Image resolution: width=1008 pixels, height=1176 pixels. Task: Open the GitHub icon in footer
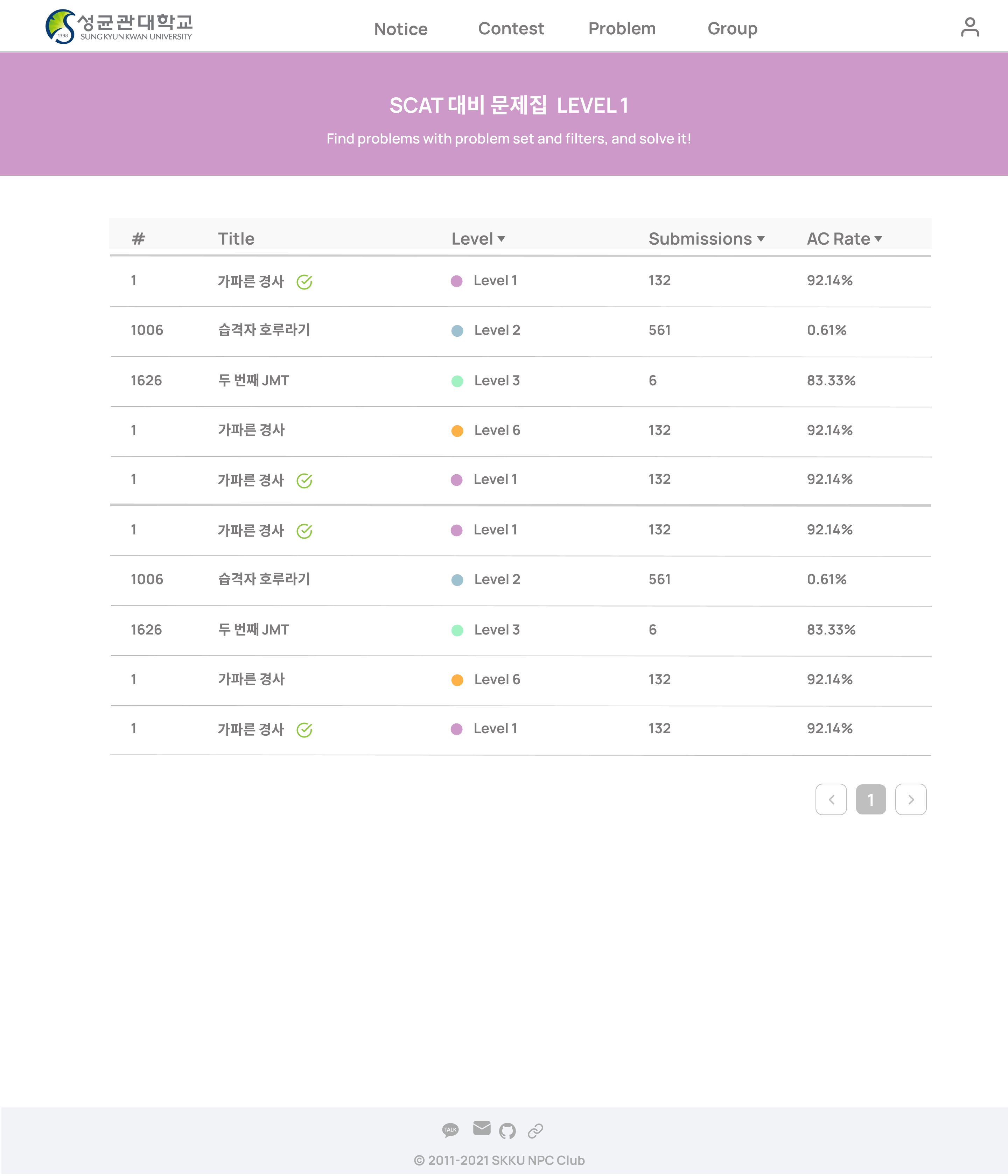coord(507,1130)
